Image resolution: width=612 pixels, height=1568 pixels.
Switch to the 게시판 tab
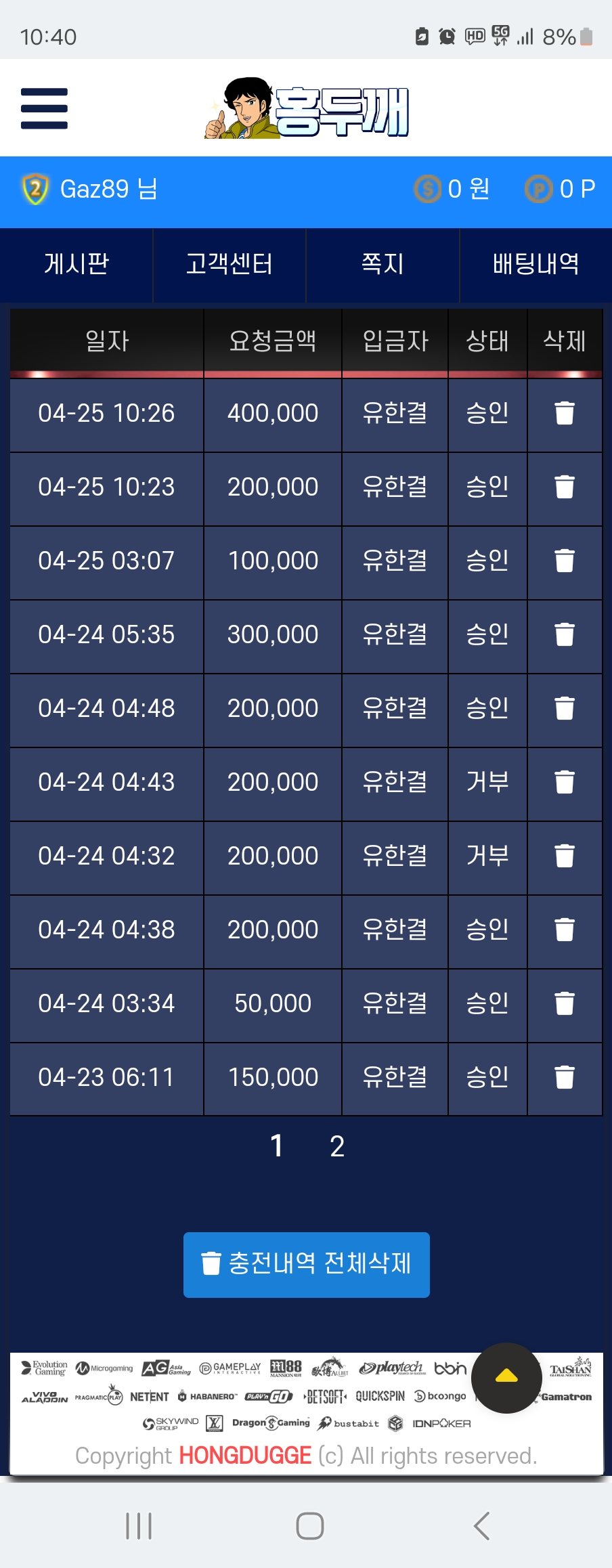coord(76,264)
